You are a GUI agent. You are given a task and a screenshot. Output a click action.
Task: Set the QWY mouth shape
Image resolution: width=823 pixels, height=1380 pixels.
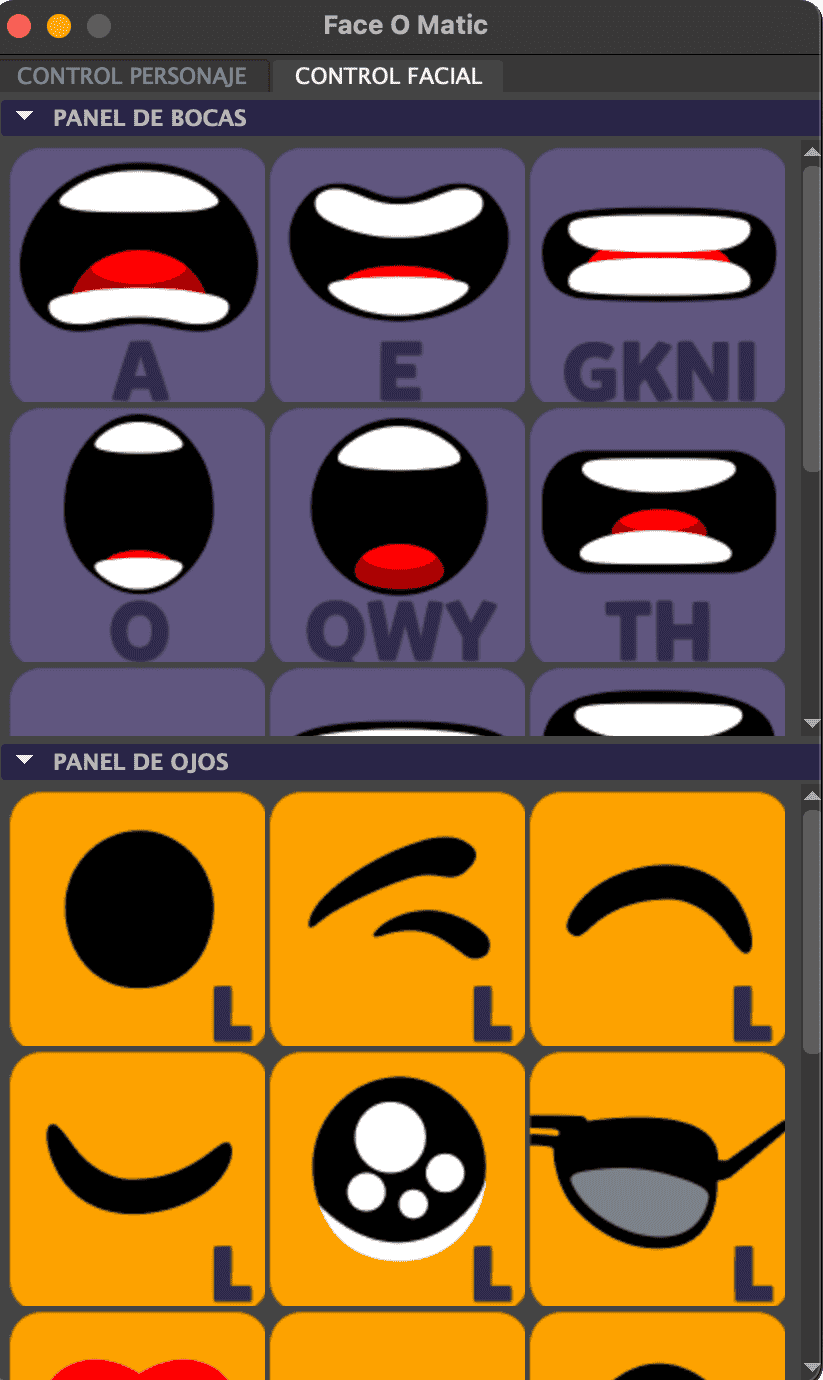click(398, 535)
